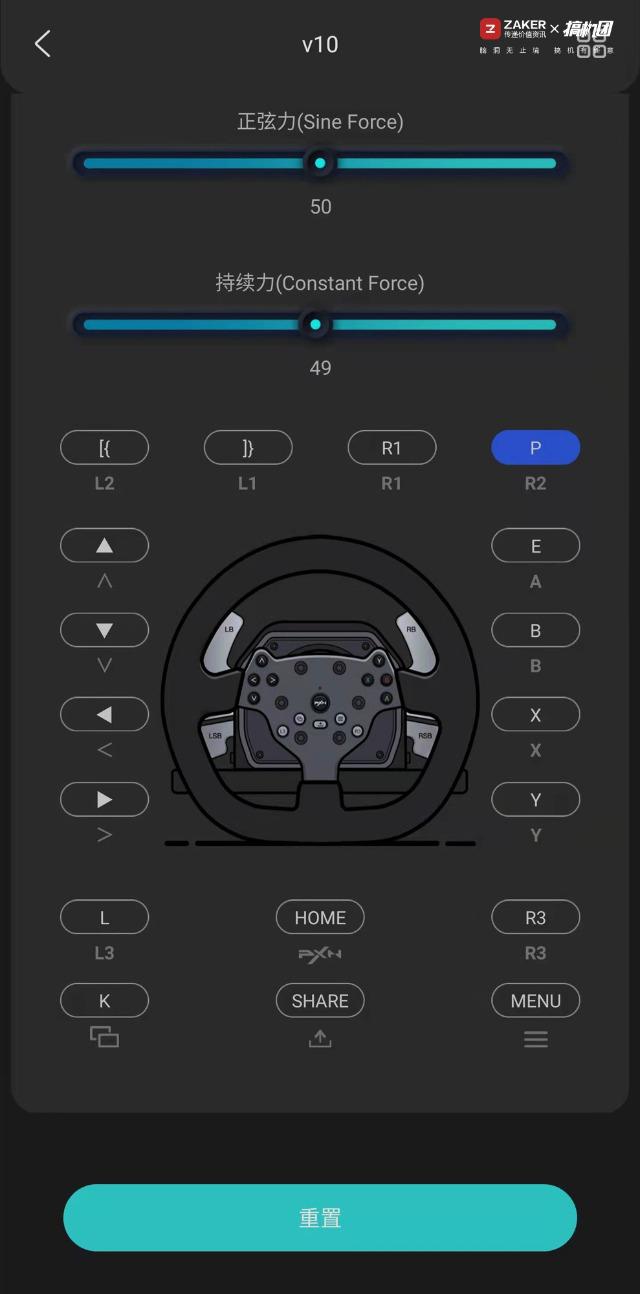The image size is (640, 1294).
Task: Tap the Y mapping button
Action: point(536,800)
